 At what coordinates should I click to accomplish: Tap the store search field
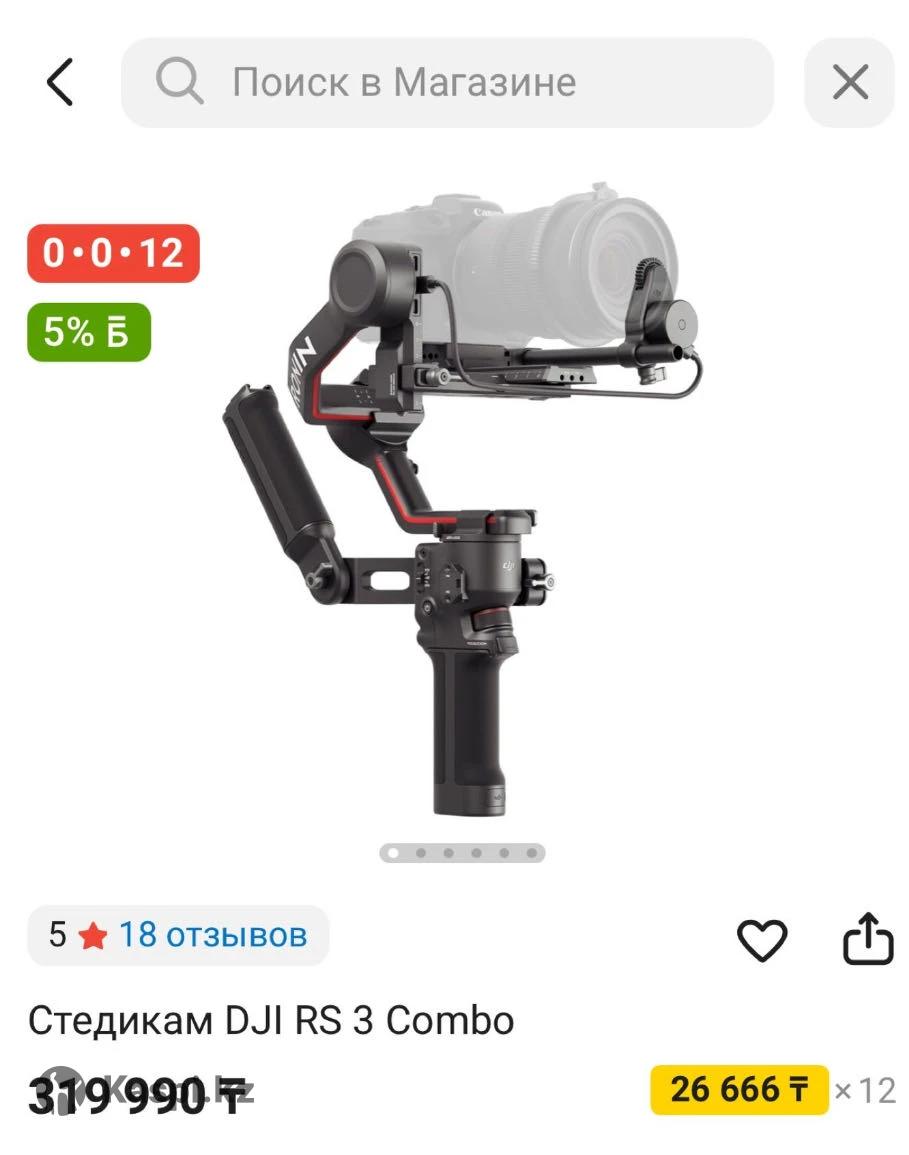point(447,82)
